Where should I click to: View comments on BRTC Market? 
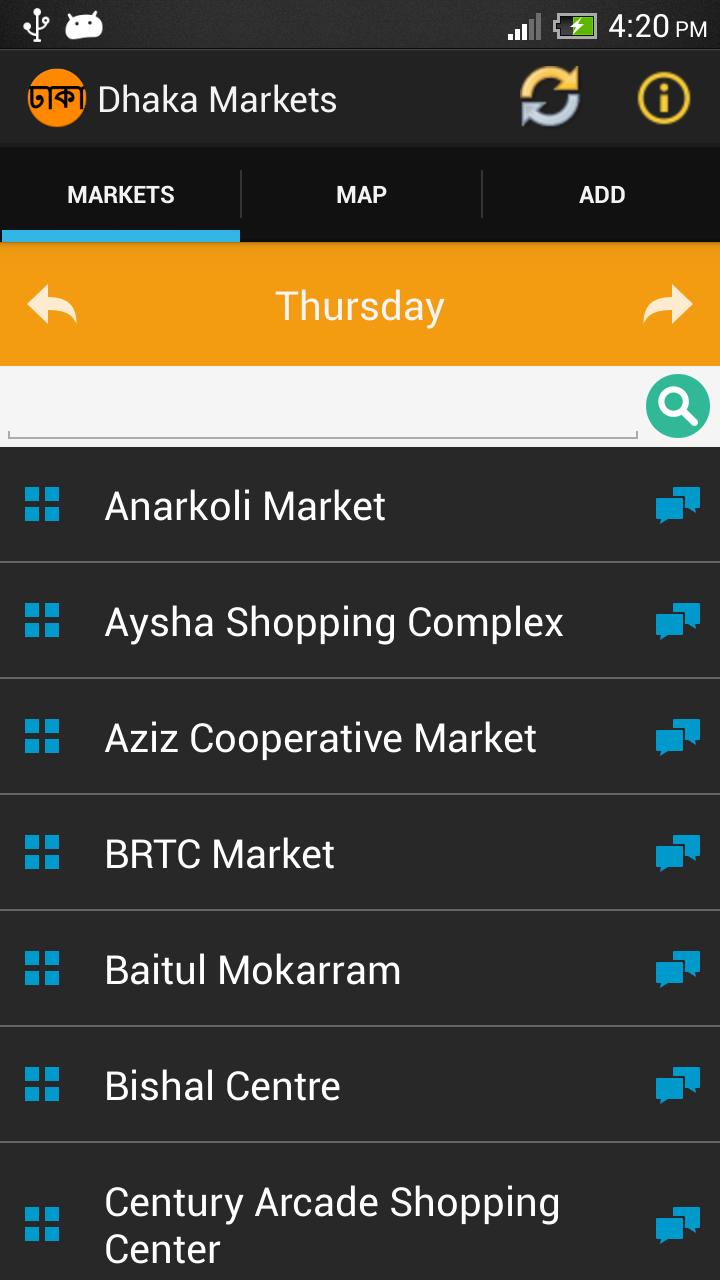(678, 853)
